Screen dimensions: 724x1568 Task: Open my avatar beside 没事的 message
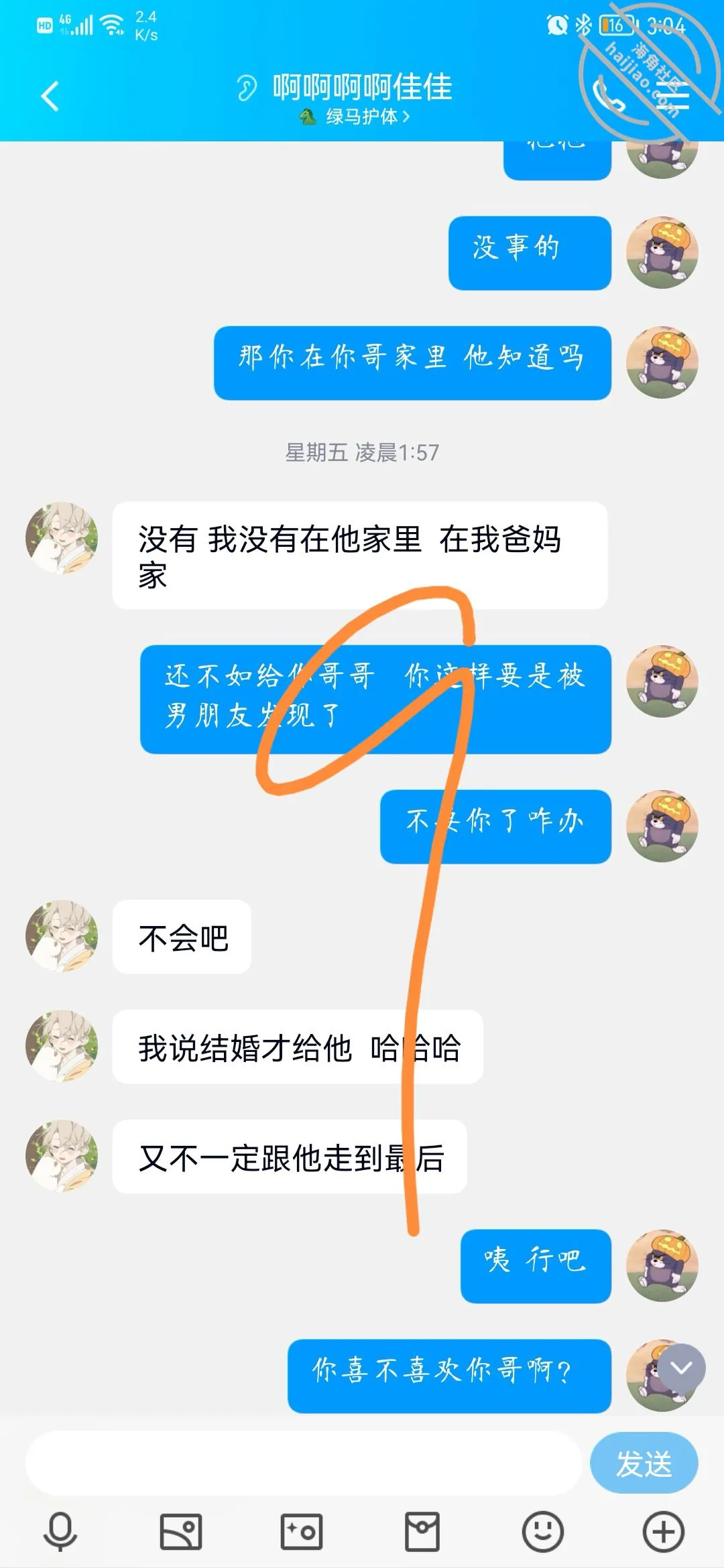coord(662,253)
